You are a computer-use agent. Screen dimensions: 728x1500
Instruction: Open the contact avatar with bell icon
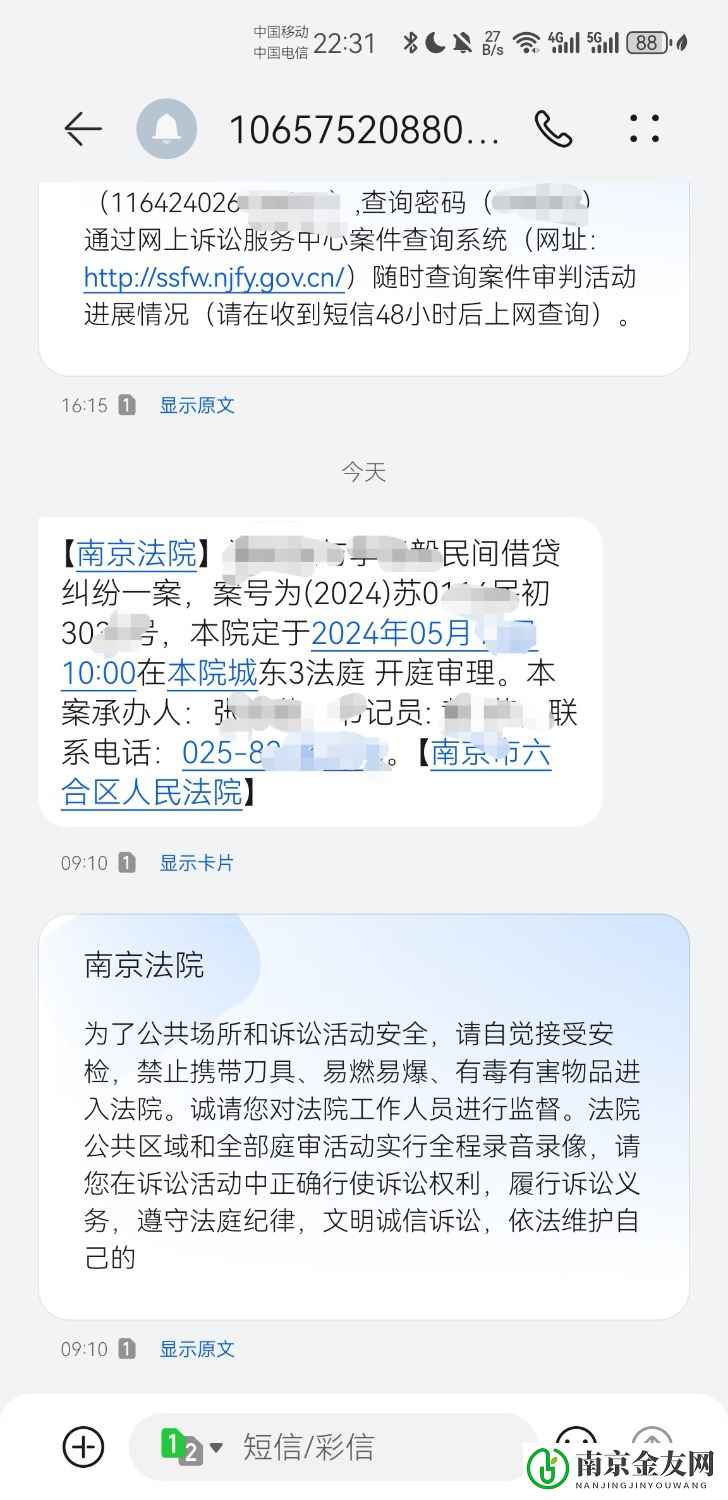pyautogui.click(x=167, y=129)
